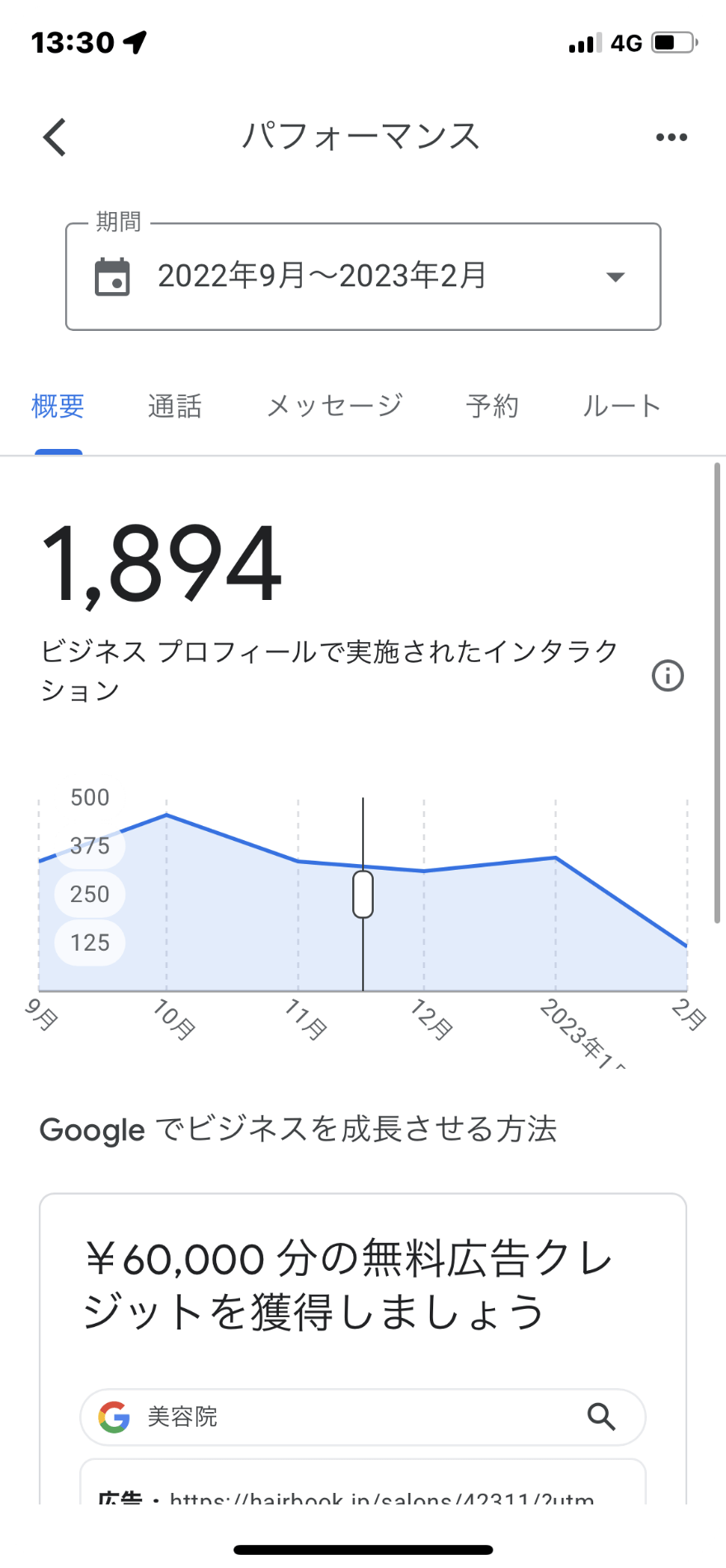This screenshot has height=1568, width=726.
Task: Open the three-dot overflow menu
Action: click(x=672, y=137)
